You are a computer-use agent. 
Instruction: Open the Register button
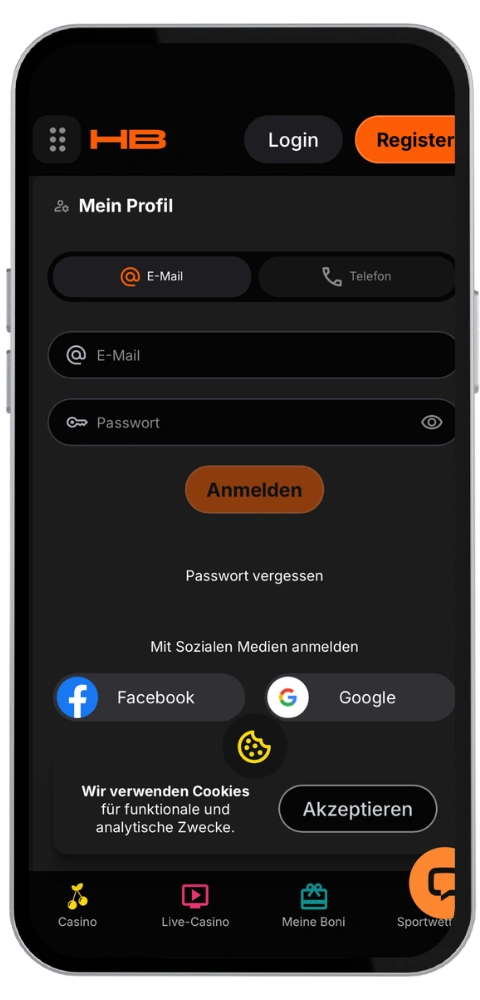pos(405,140)
